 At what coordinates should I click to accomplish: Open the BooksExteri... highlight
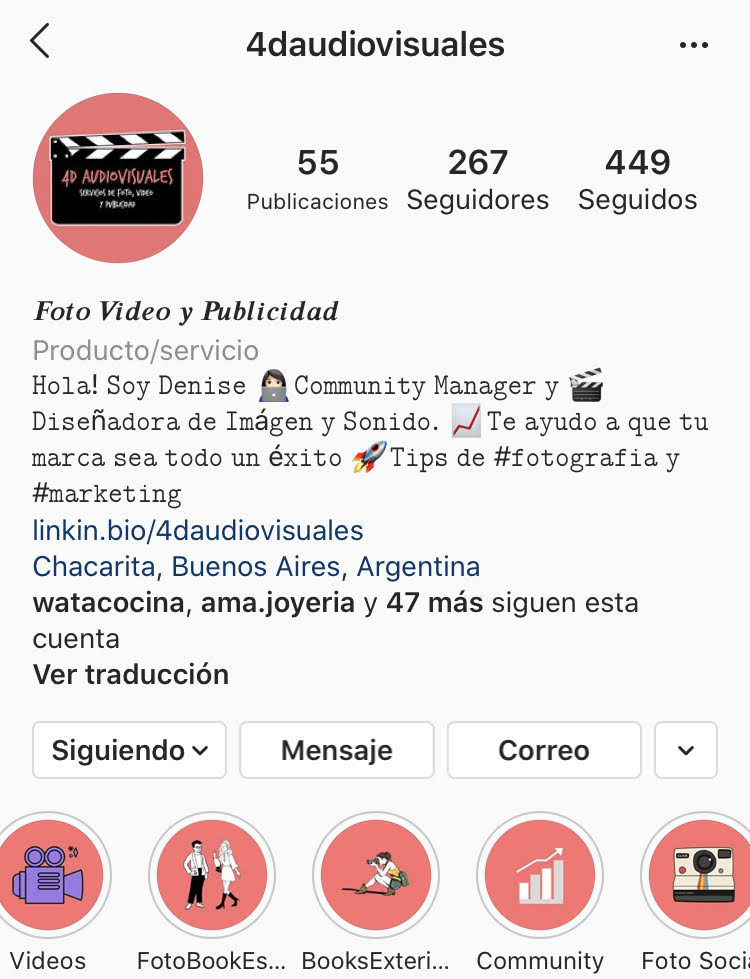pyautogui.click(x=376, y=875)
